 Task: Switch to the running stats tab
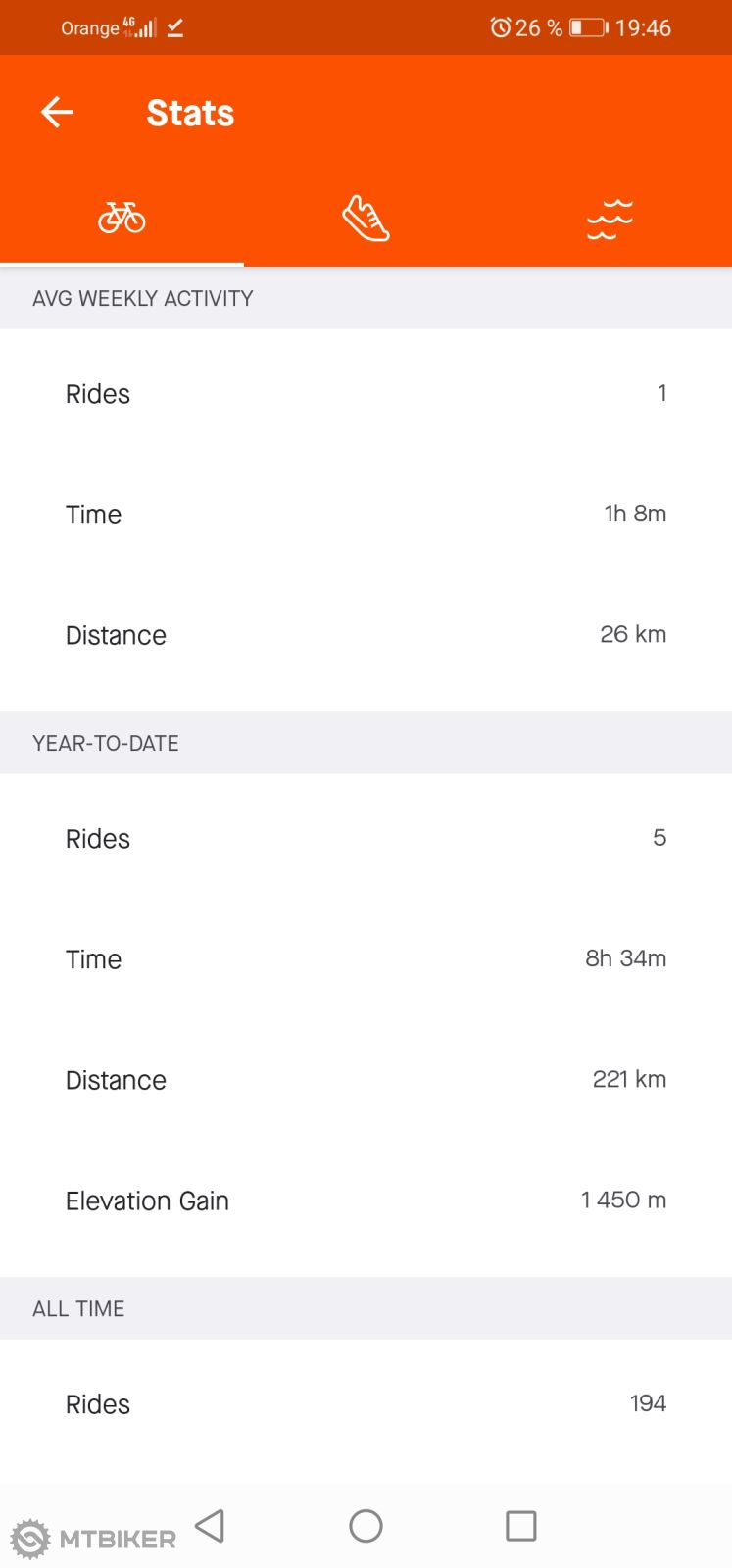pyautogui.click(x=366, y=217)
